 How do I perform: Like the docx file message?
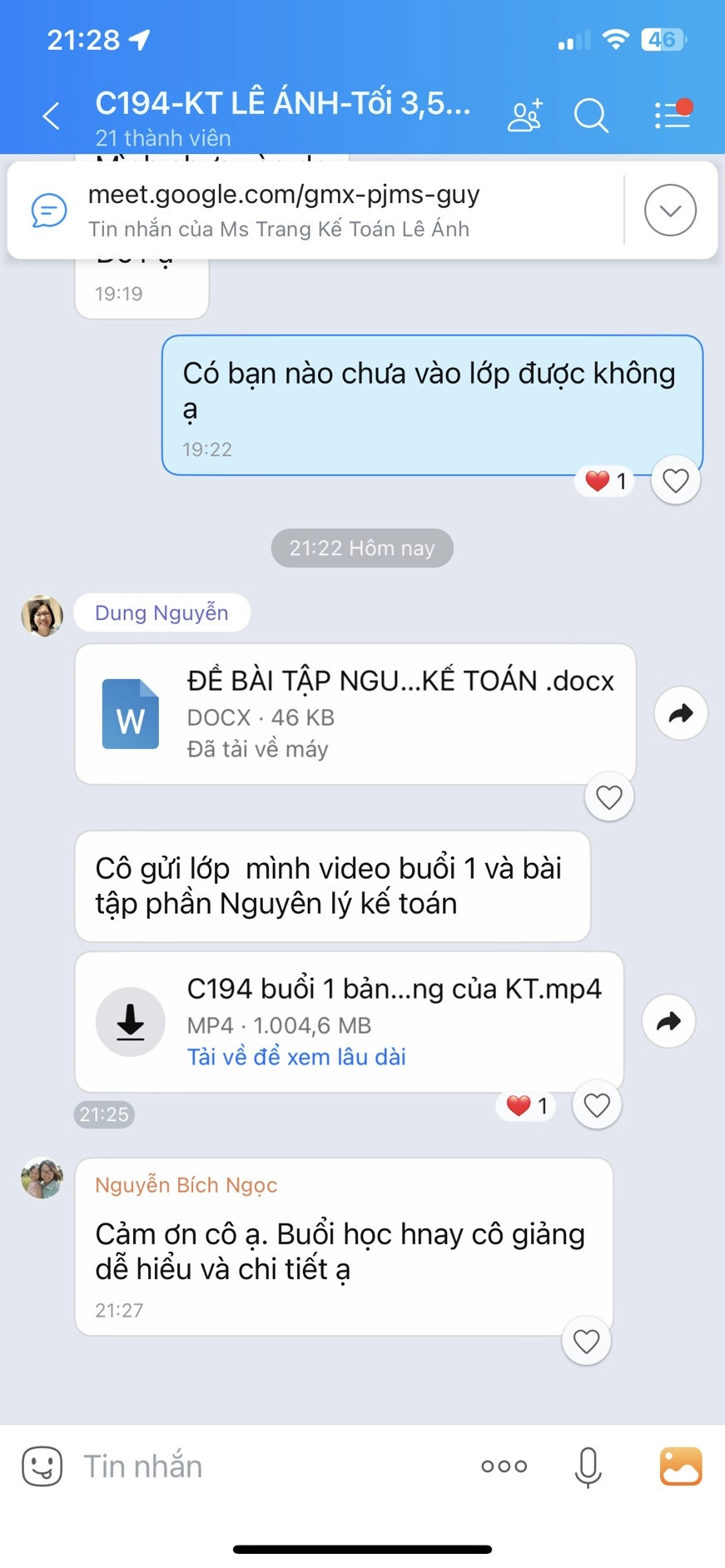(609, 797)
